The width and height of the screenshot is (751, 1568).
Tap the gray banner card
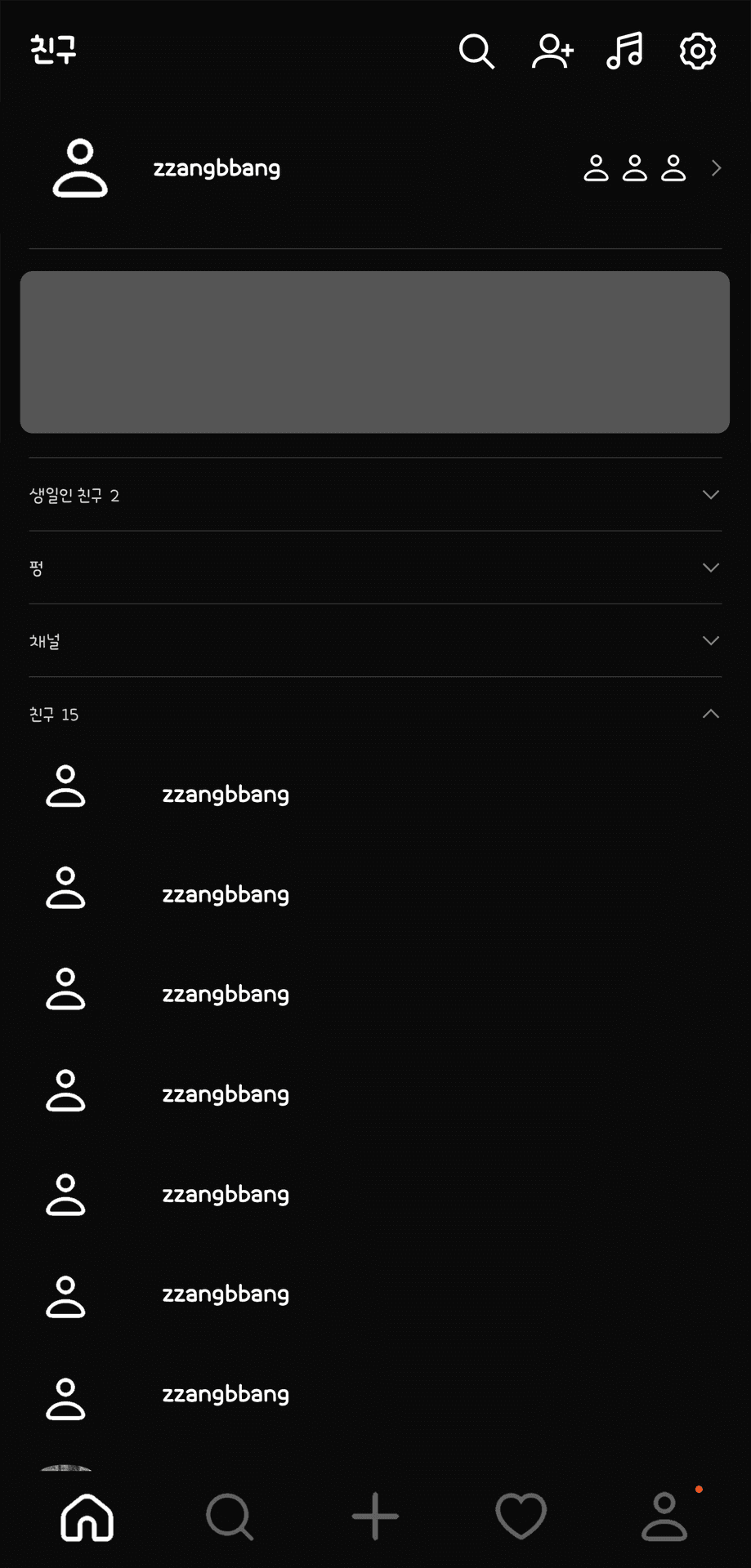pyautogui.click(x=375, y=352)
